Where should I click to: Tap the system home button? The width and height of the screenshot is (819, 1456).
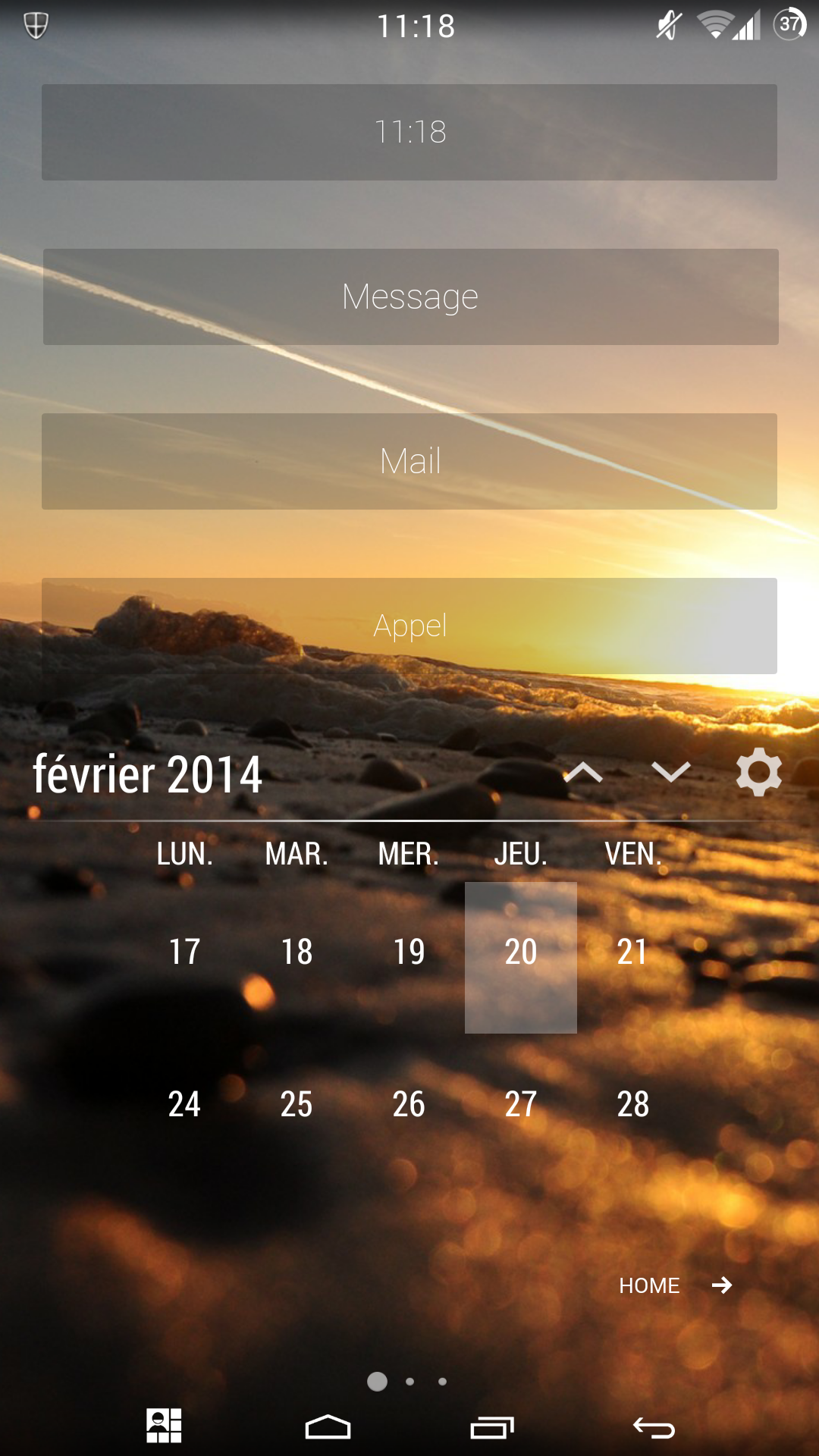coord(328,1428)
